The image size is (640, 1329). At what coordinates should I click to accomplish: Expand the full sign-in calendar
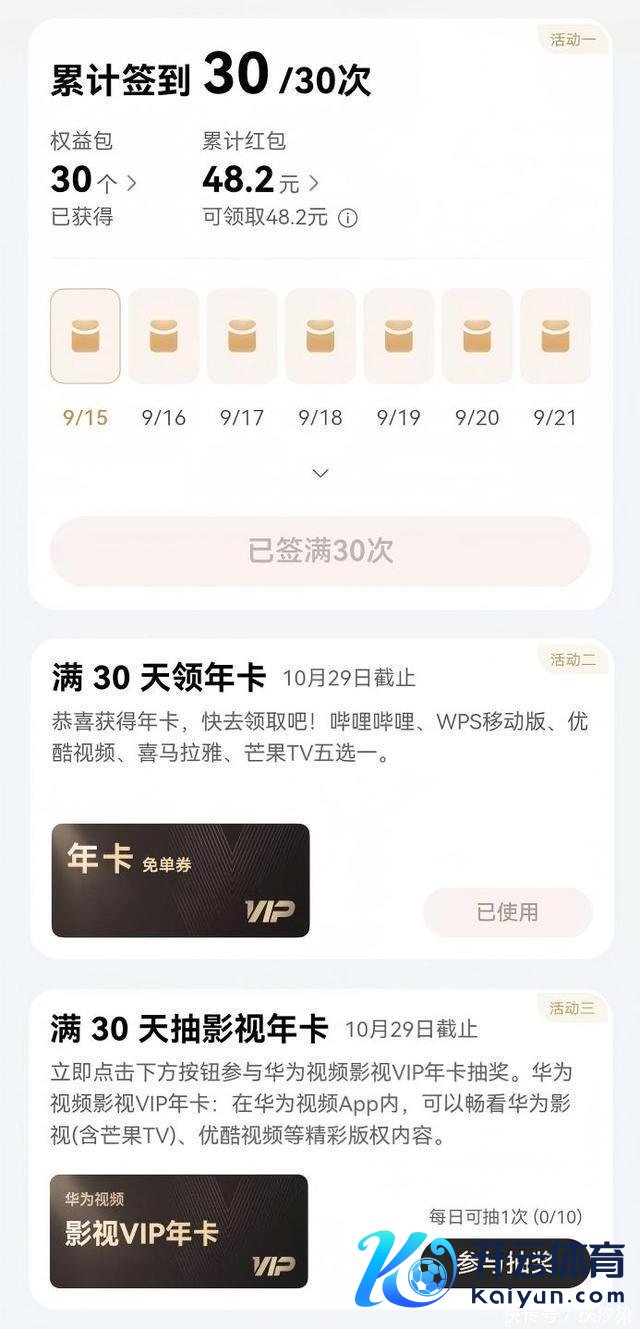pos(320,473)
